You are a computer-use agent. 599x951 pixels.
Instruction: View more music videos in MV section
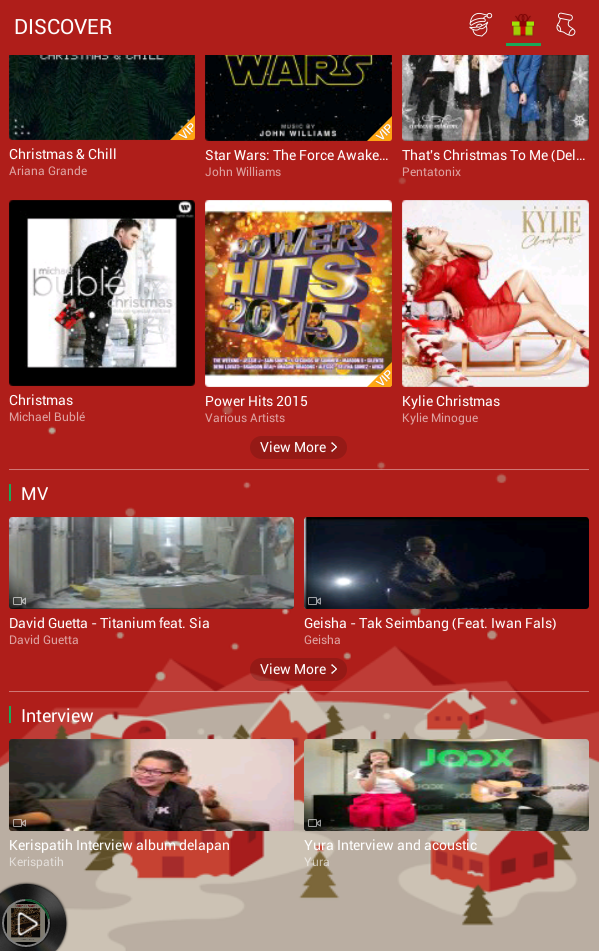tap(298, 670)
